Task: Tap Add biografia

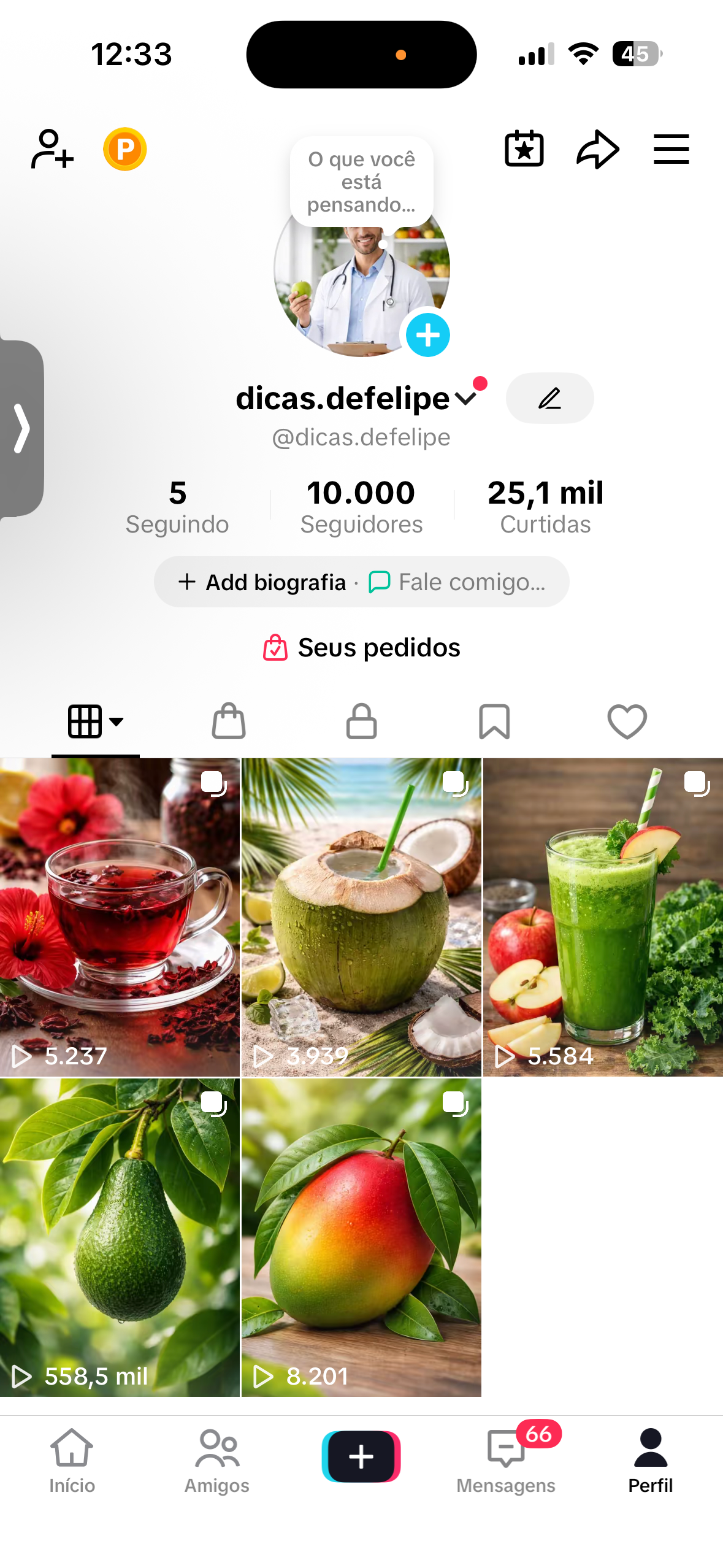Action: coord(262,582)
